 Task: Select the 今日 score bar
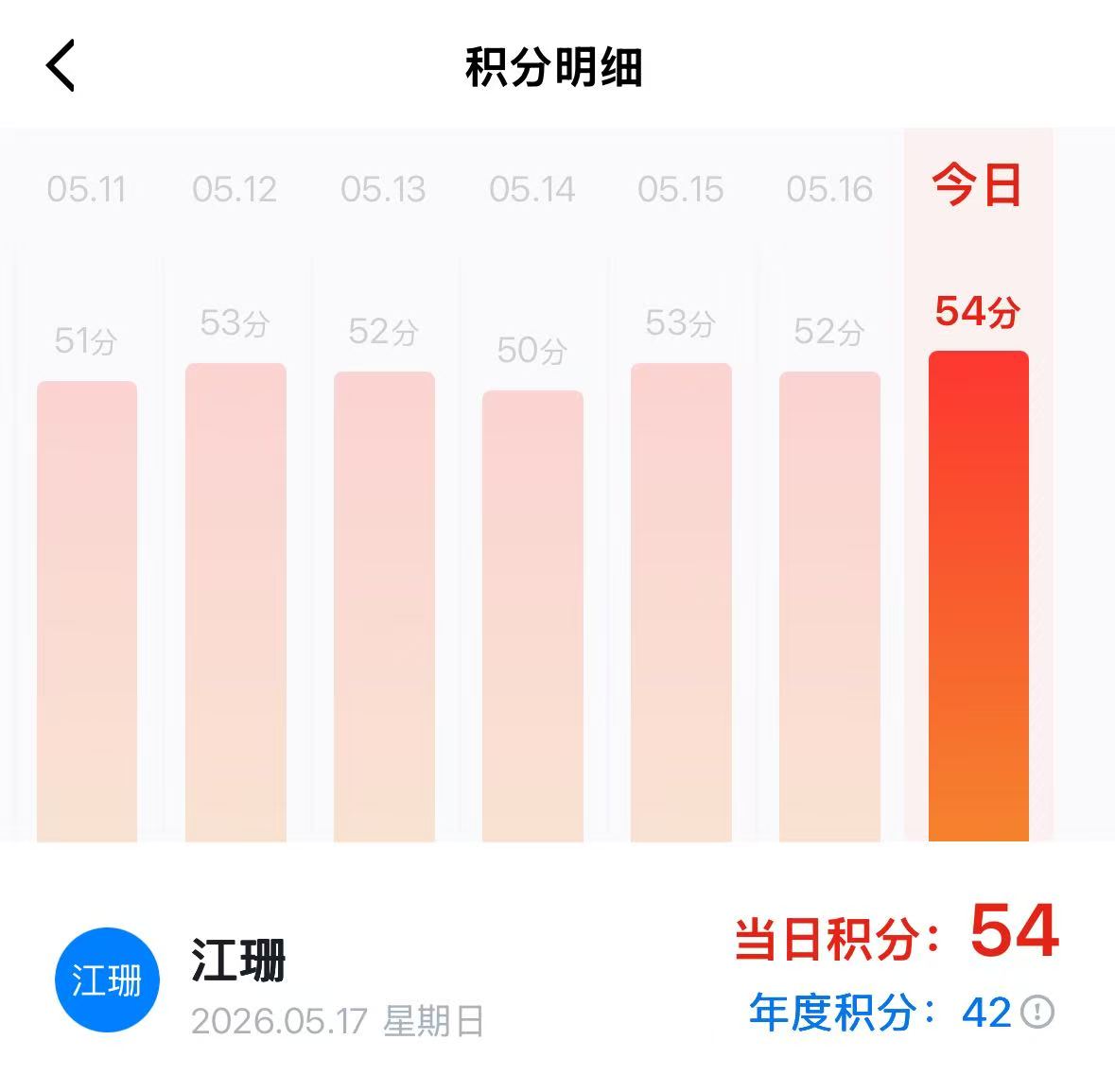(x=979, y=597)
